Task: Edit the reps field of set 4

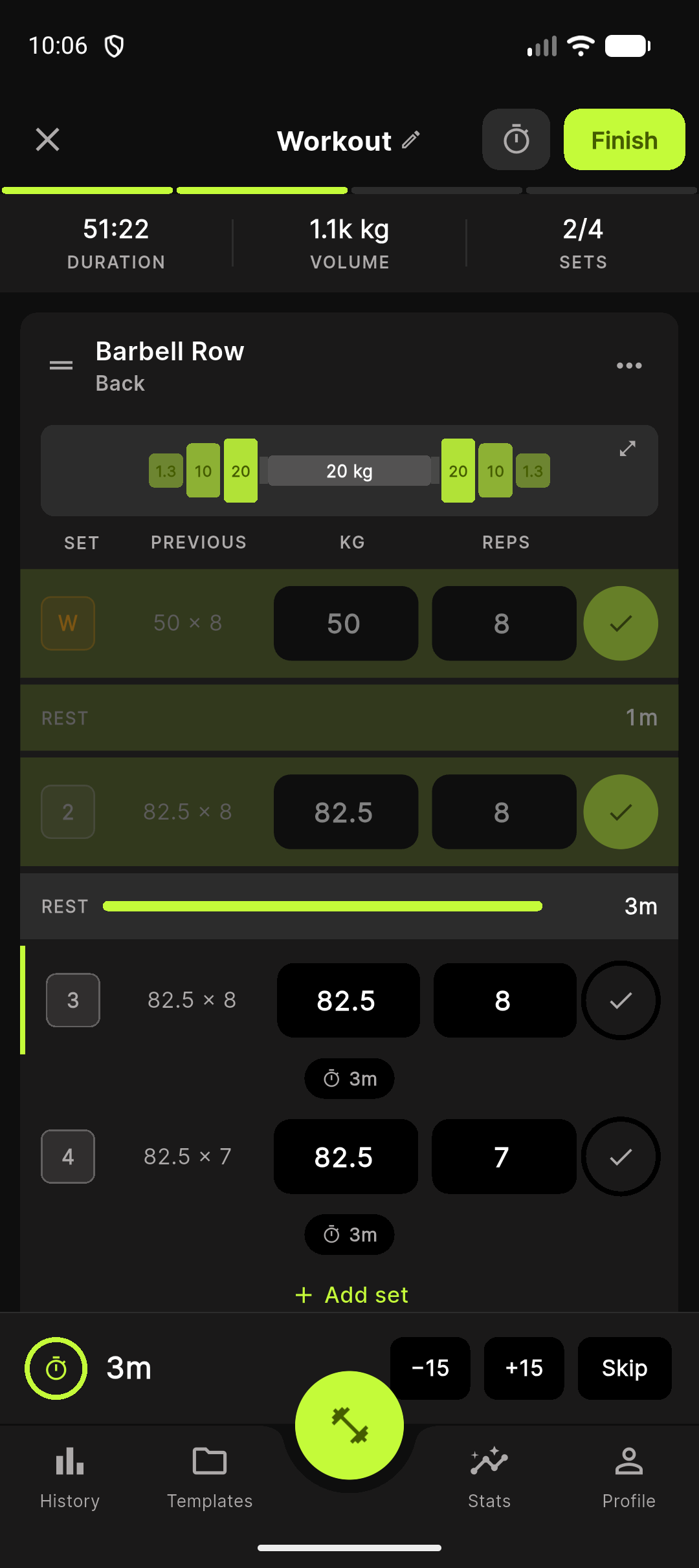Action: click(x=503, y=1157)
